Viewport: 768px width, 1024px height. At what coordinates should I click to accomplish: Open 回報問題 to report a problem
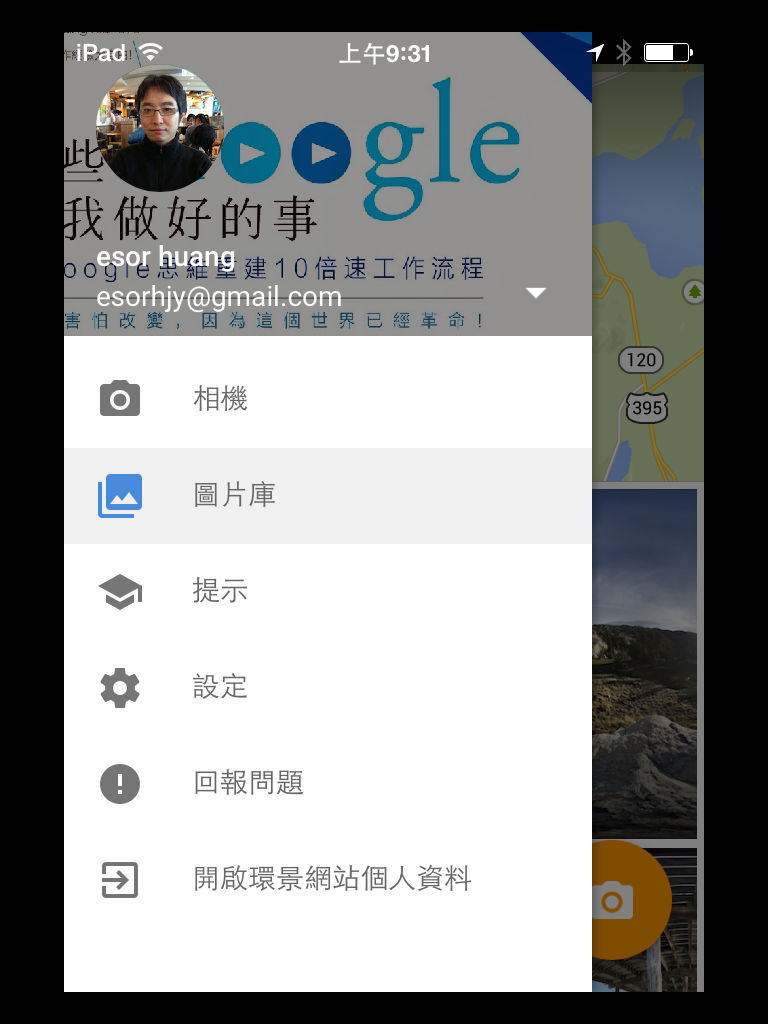point(248,783)
